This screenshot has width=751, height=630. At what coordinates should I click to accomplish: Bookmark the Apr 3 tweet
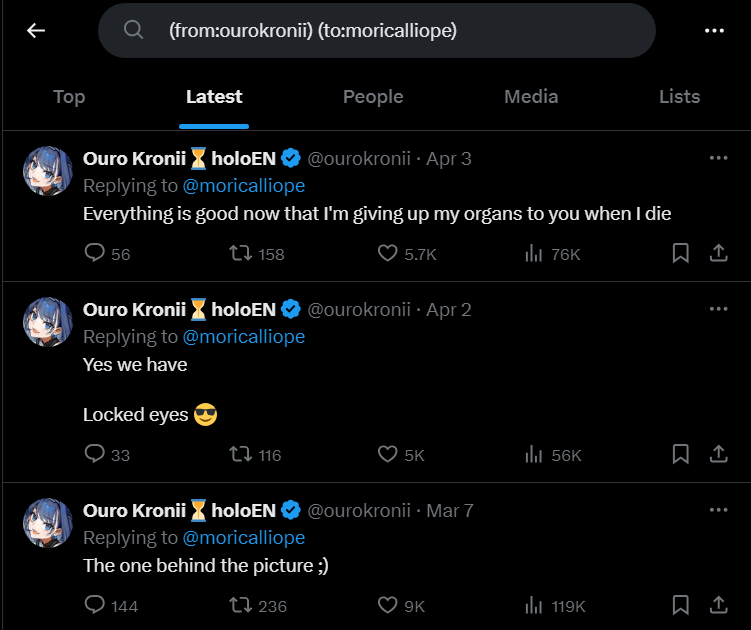point(681,254)
